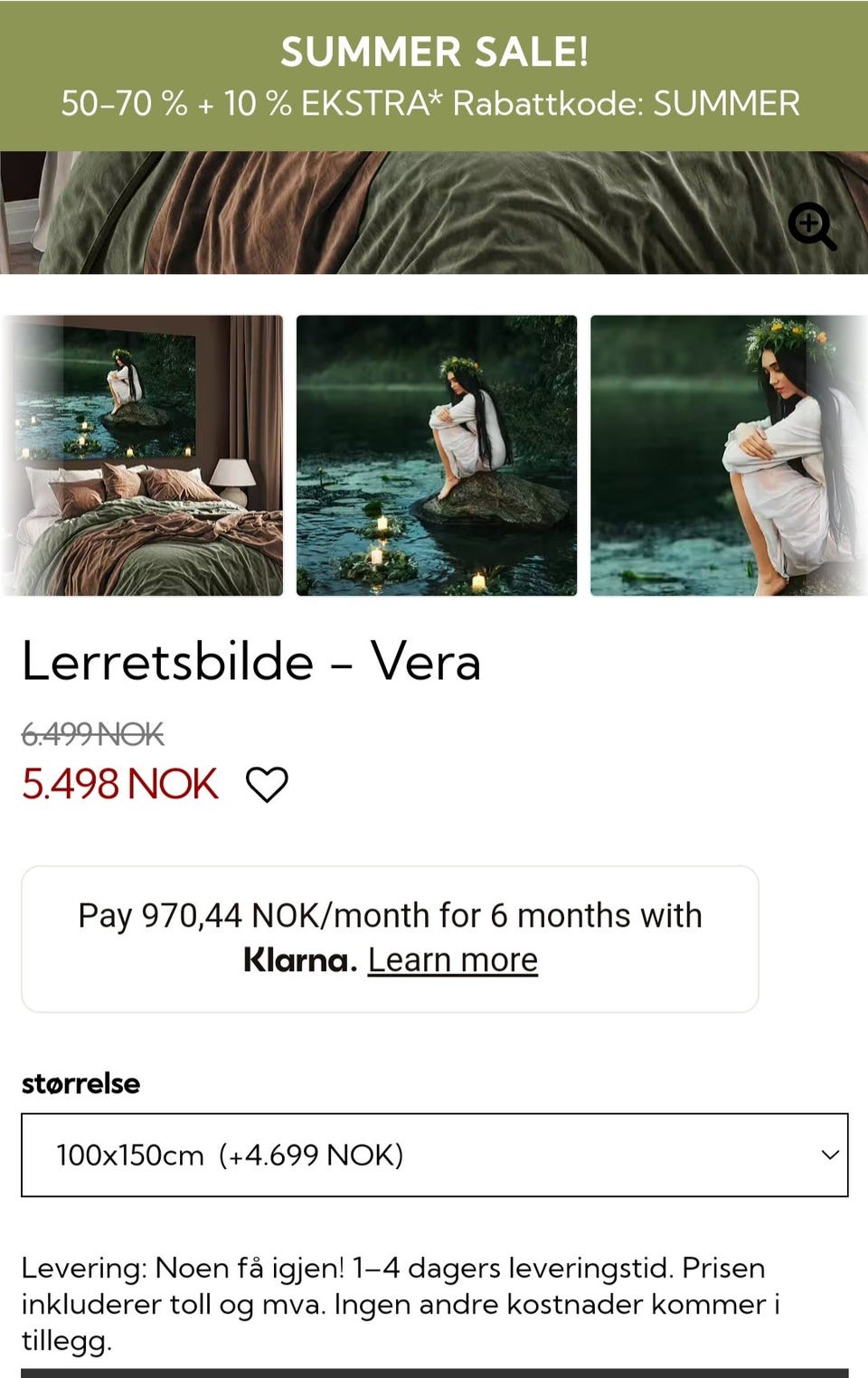Click the SUMMER SALE banner
868x1378 pixels.
pyautogui.click(x=434, y=52)
